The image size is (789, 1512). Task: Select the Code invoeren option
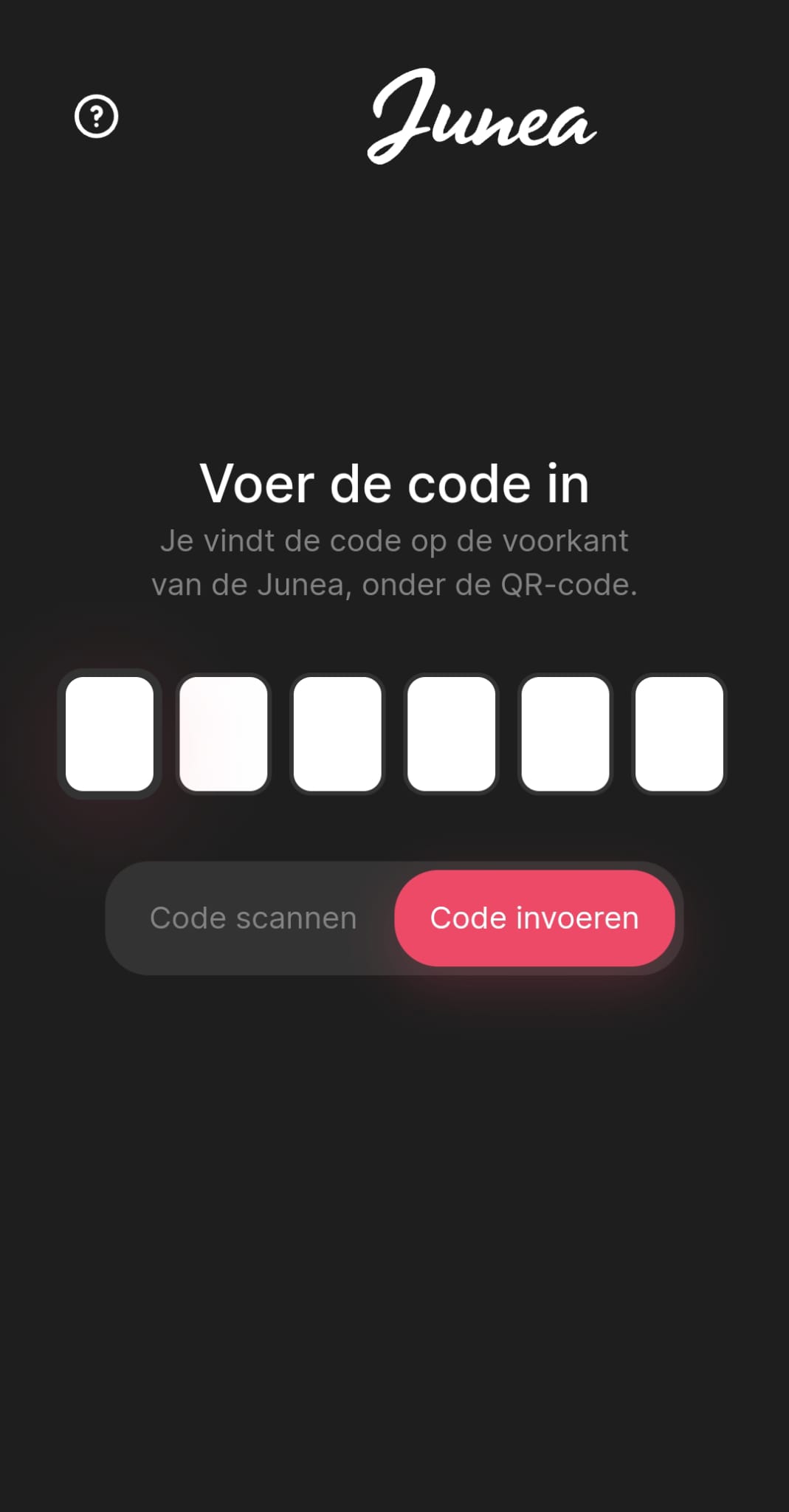(534, 918)
